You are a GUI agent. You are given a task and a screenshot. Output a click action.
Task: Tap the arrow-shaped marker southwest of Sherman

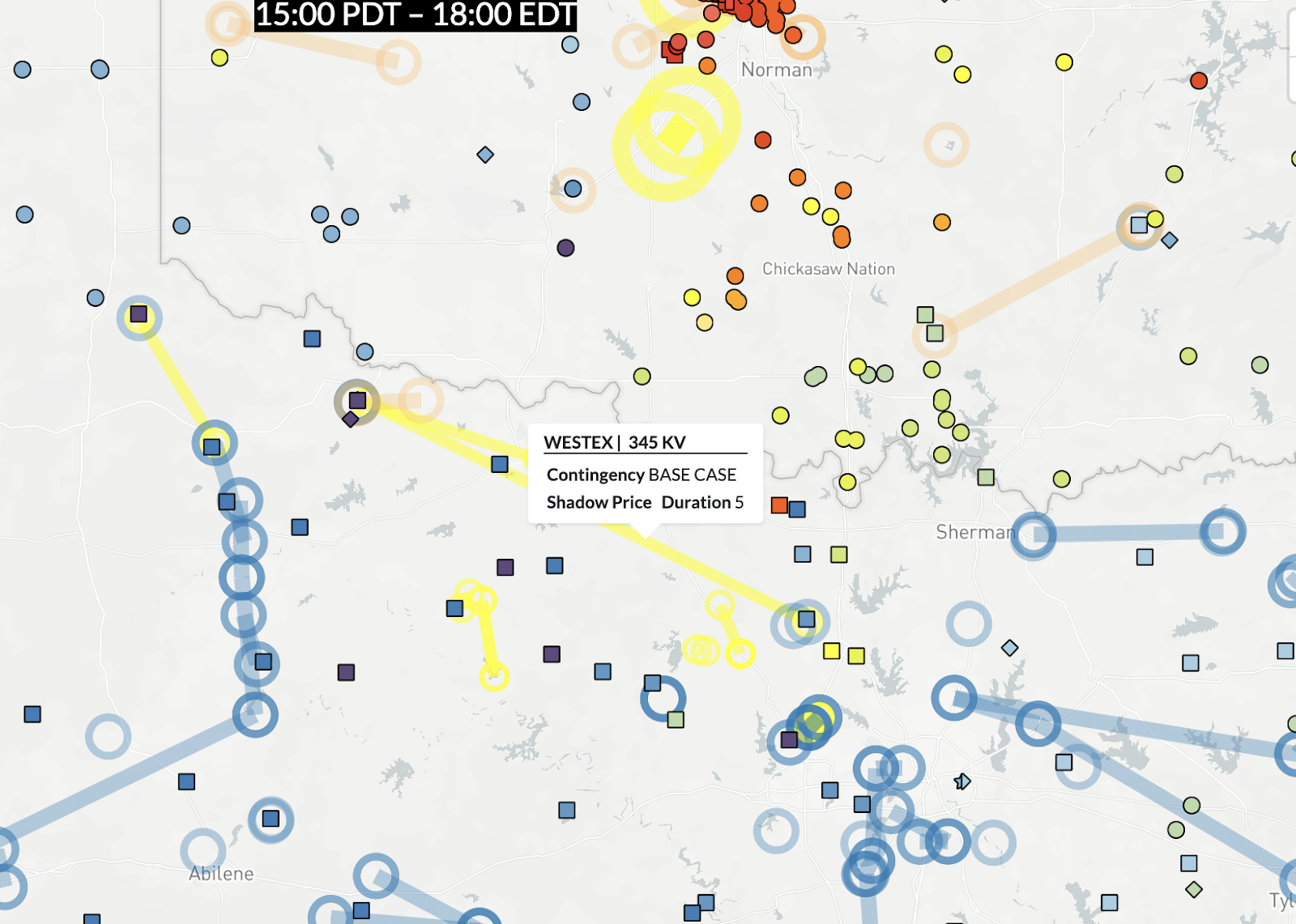(x=961, y=781)
